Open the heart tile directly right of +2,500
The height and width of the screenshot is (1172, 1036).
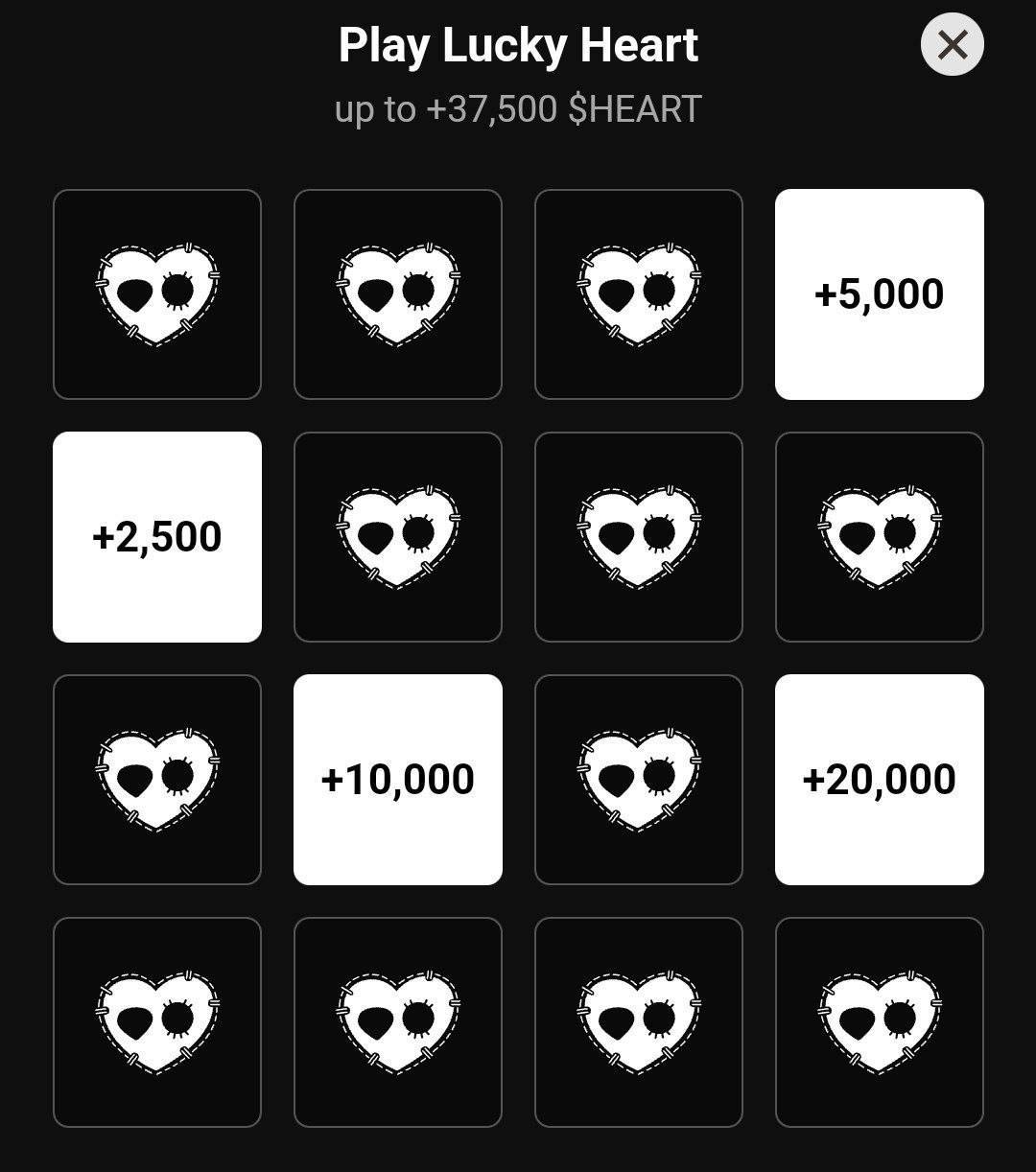397,536
